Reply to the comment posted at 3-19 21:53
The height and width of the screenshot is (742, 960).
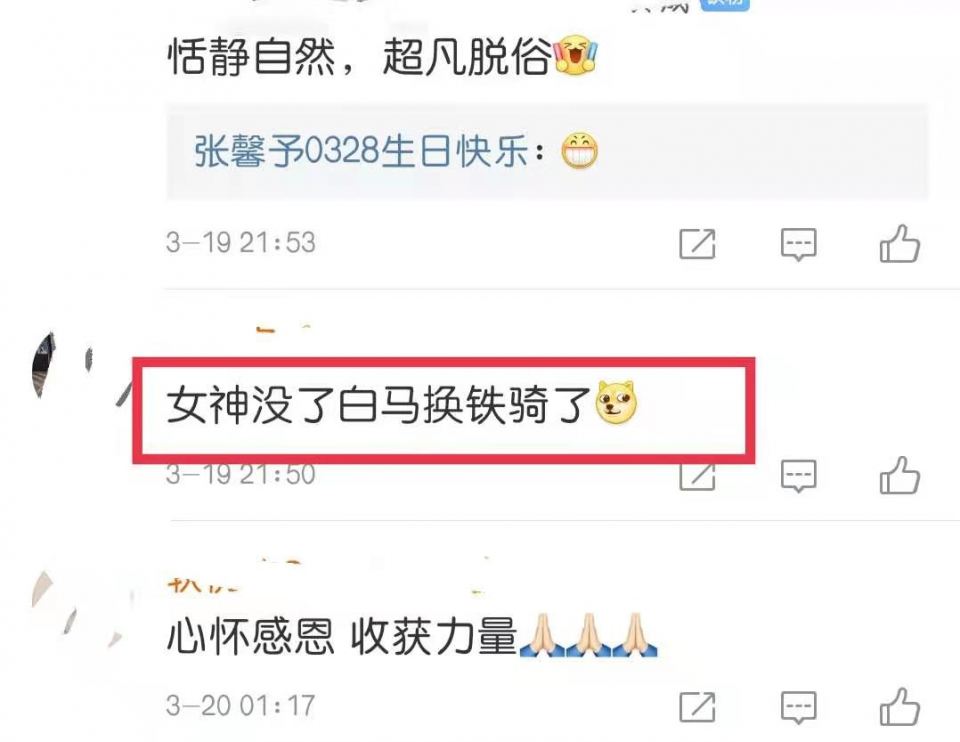[798, 244]
